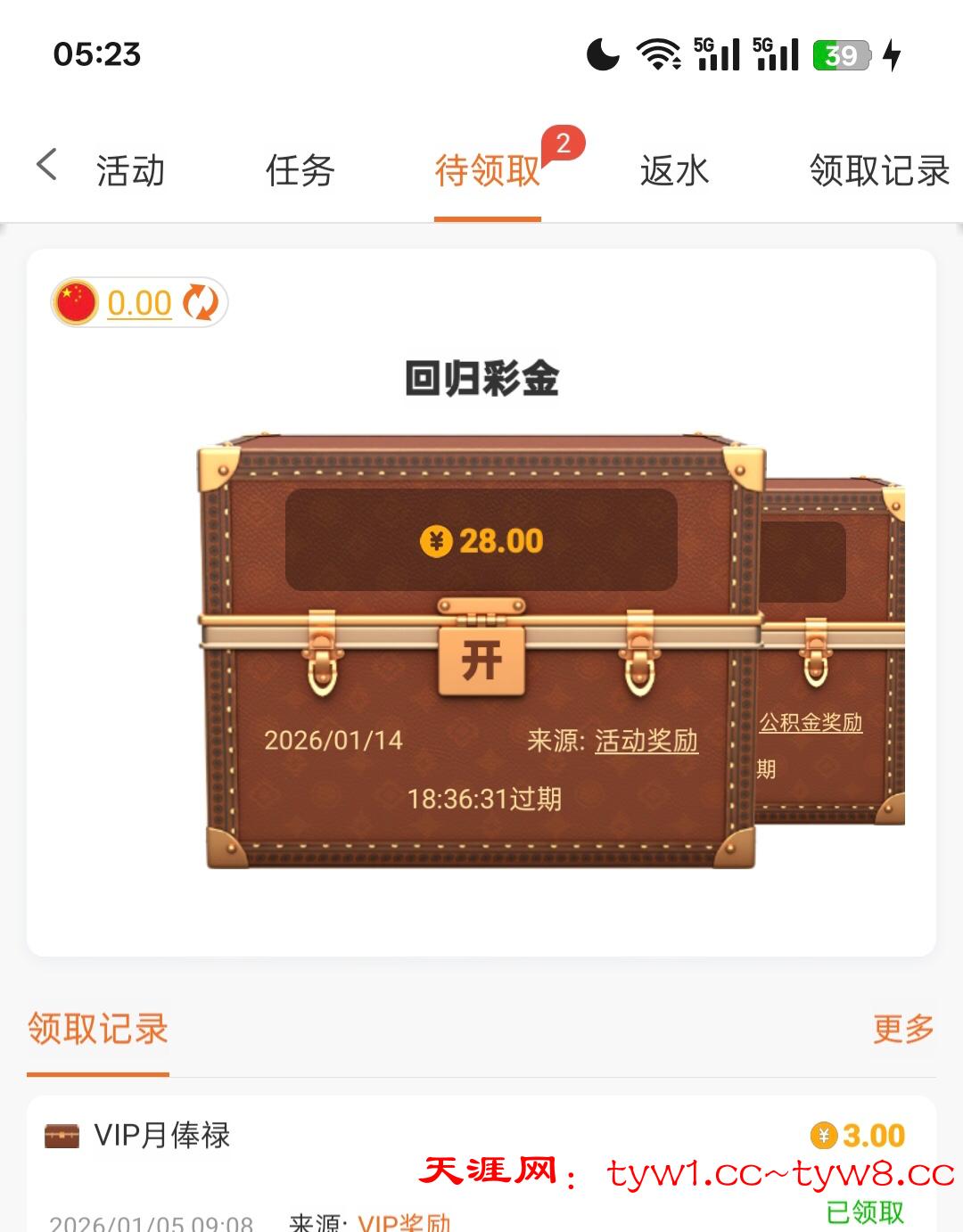Go back using the arrow icon
Image resolution: width=963 pixels, height=1232 pixels.
[x=46, y=166]
